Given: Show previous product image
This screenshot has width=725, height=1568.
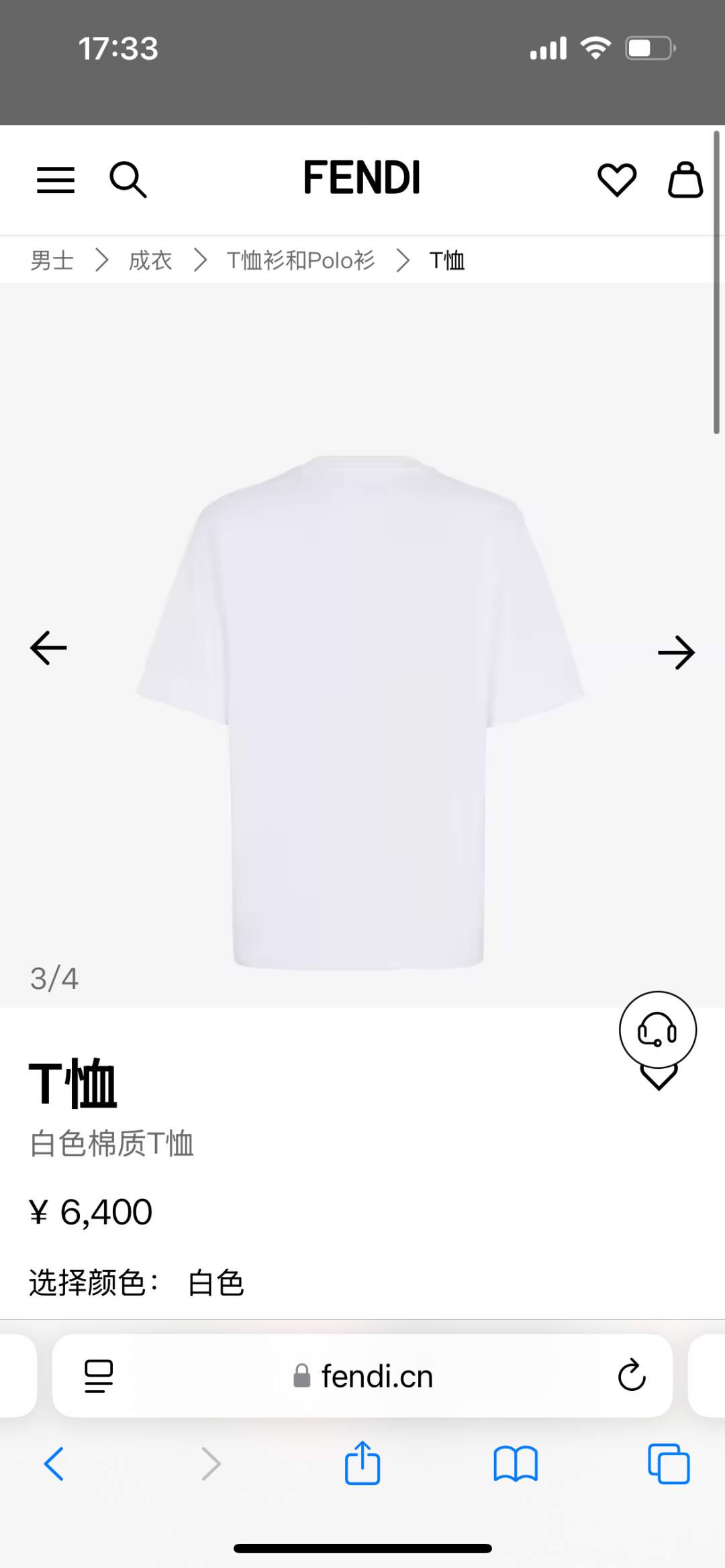Looking at the screenshot, I should point(49,648).
